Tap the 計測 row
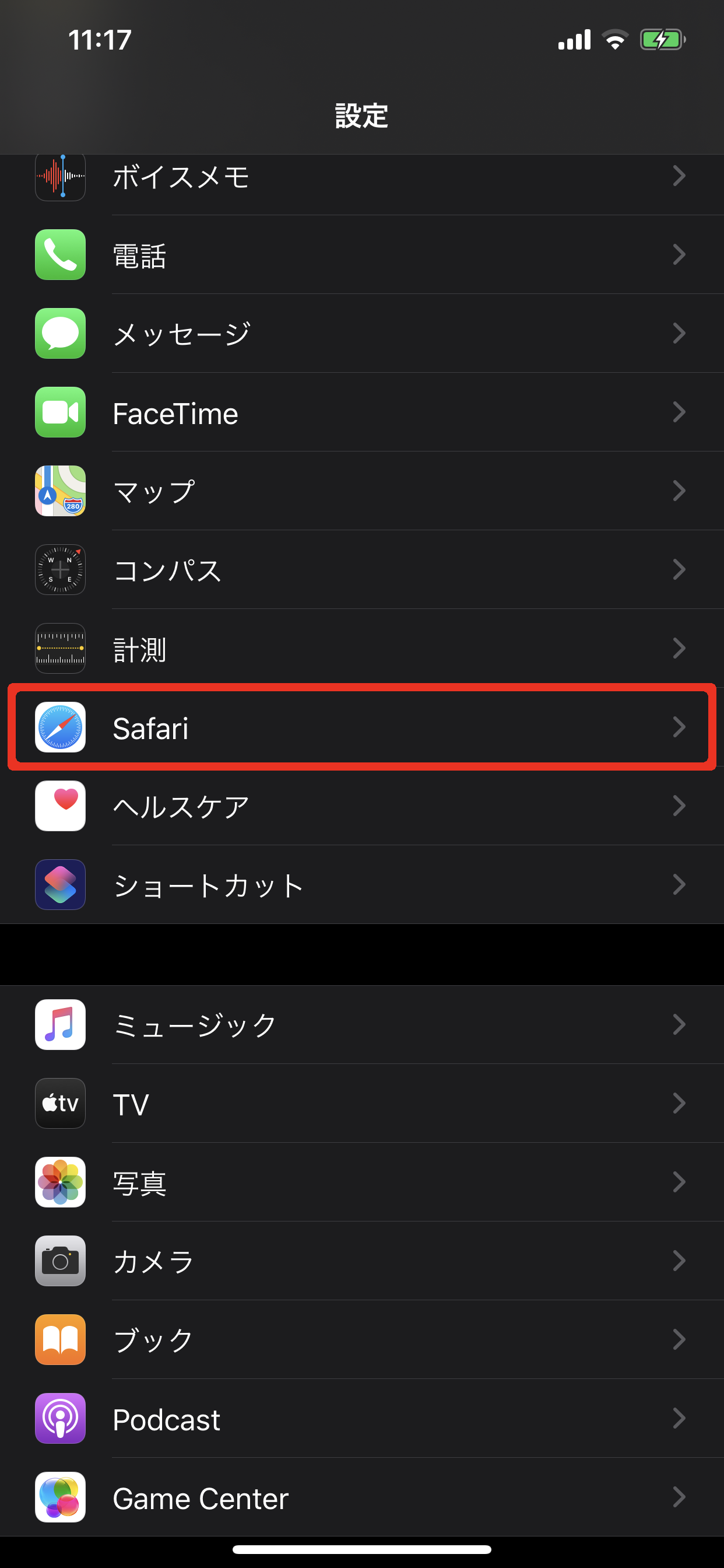This screenshot has height=1568, width=724. point(361,649)
